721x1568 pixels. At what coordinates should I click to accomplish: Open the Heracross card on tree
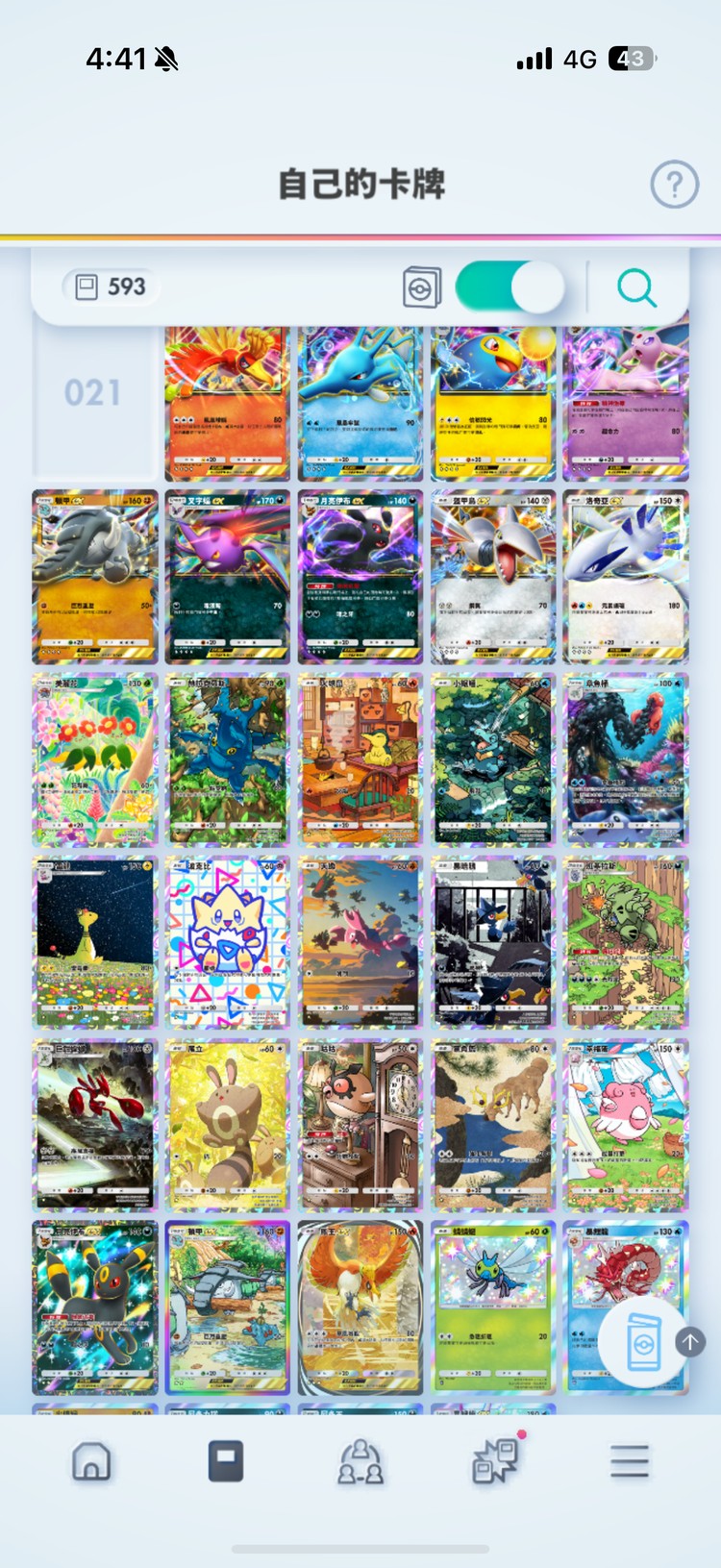click(x=227, y=759)
